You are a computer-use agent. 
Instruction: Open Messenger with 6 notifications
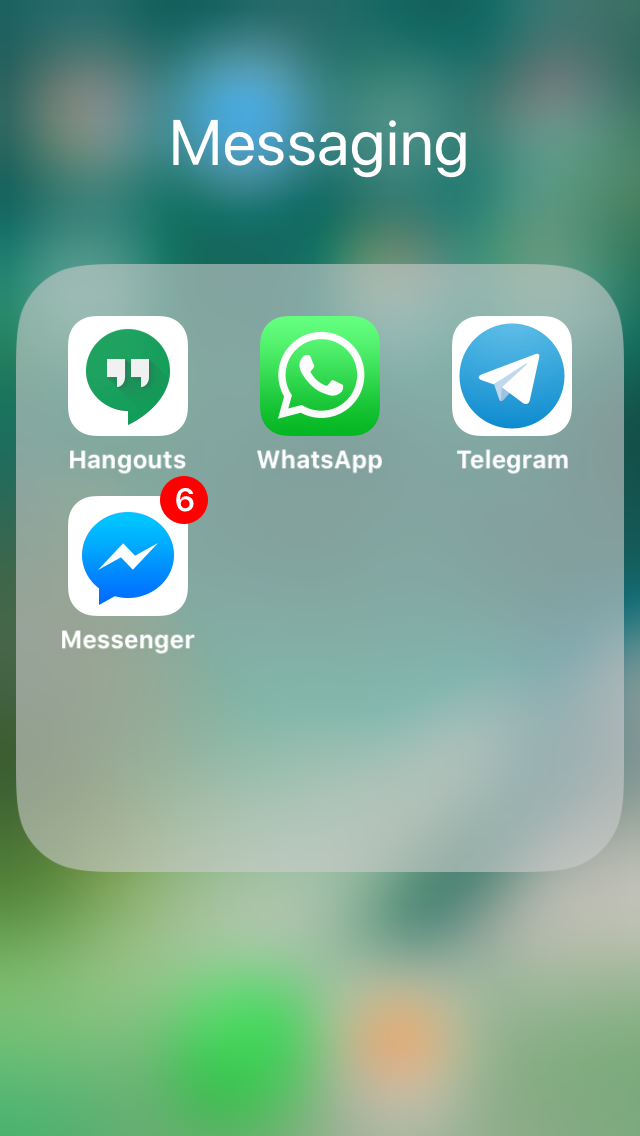pyautogui.click(x=128, y=556)
